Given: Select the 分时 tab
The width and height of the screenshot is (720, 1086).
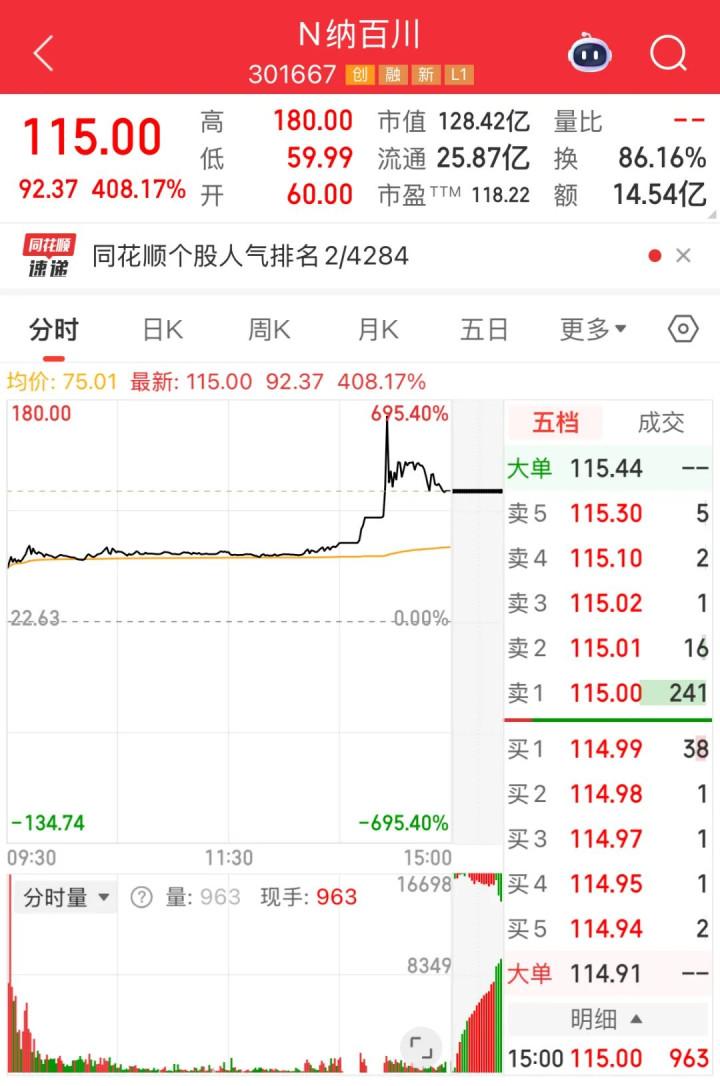Looking at the screenshot, I should 54,329.
